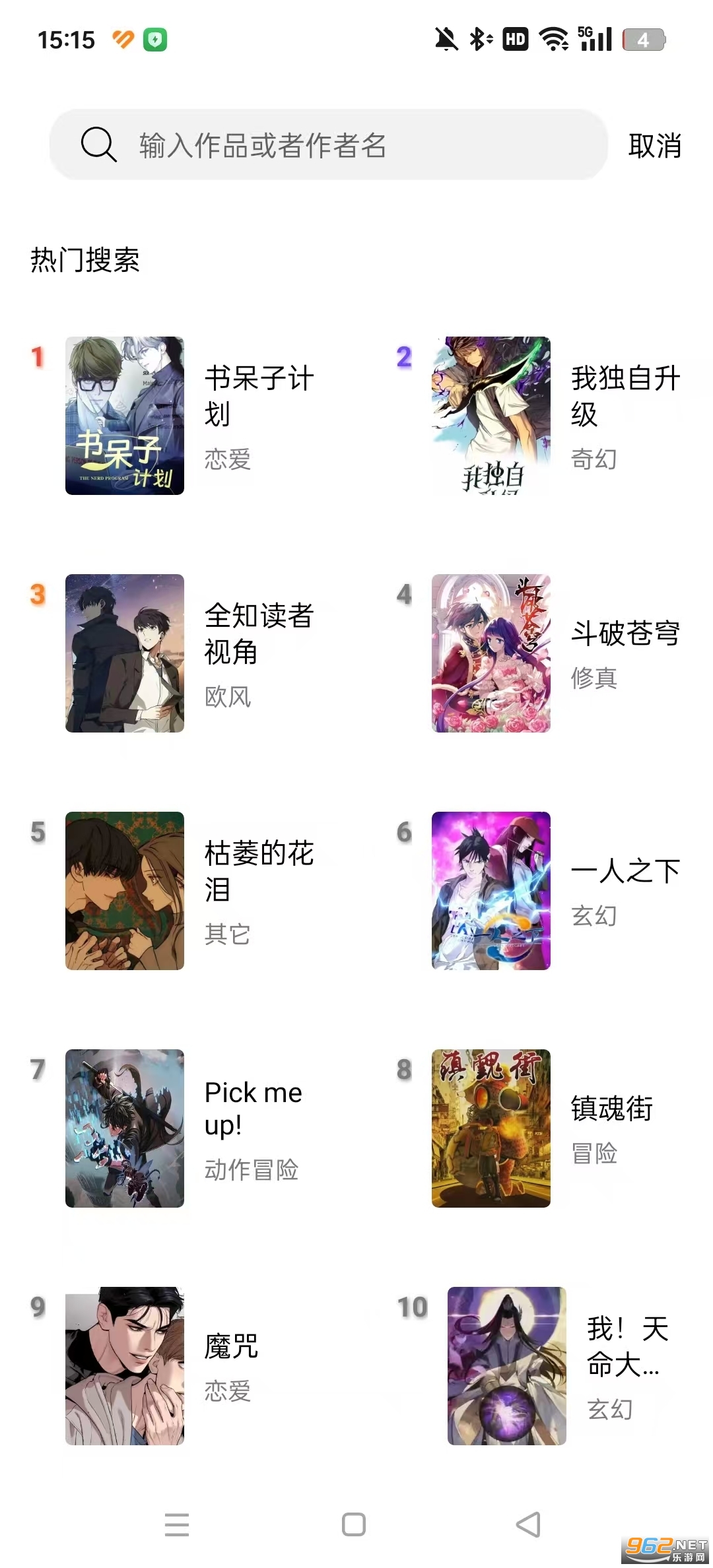Tap the search input field to type
713x1568 pixels.
330,146
